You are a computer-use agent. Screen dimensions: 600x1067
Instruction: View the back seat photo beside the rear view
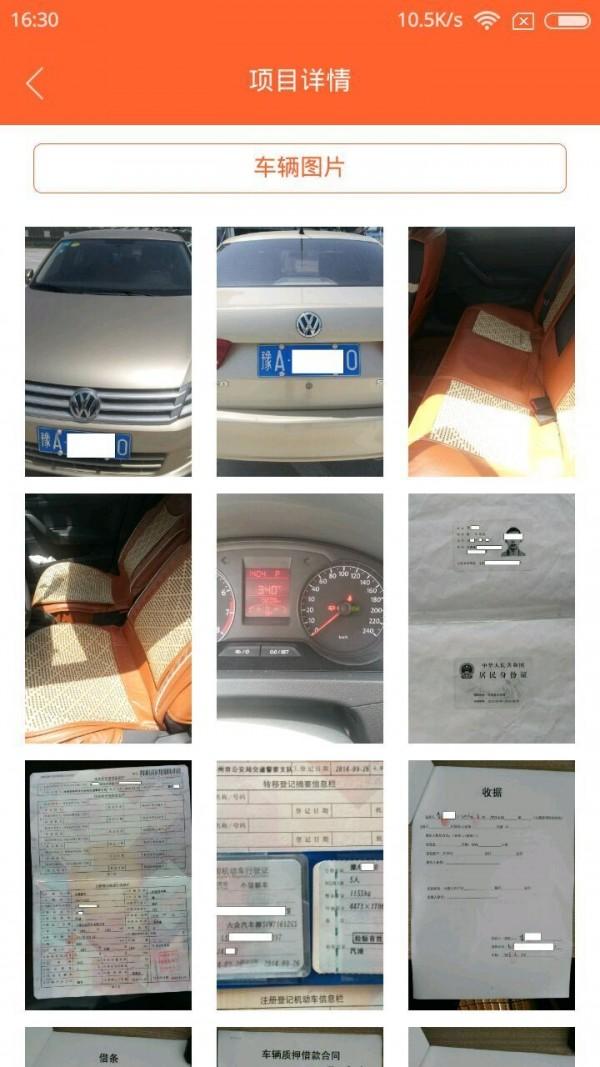(x=491, y=351)
